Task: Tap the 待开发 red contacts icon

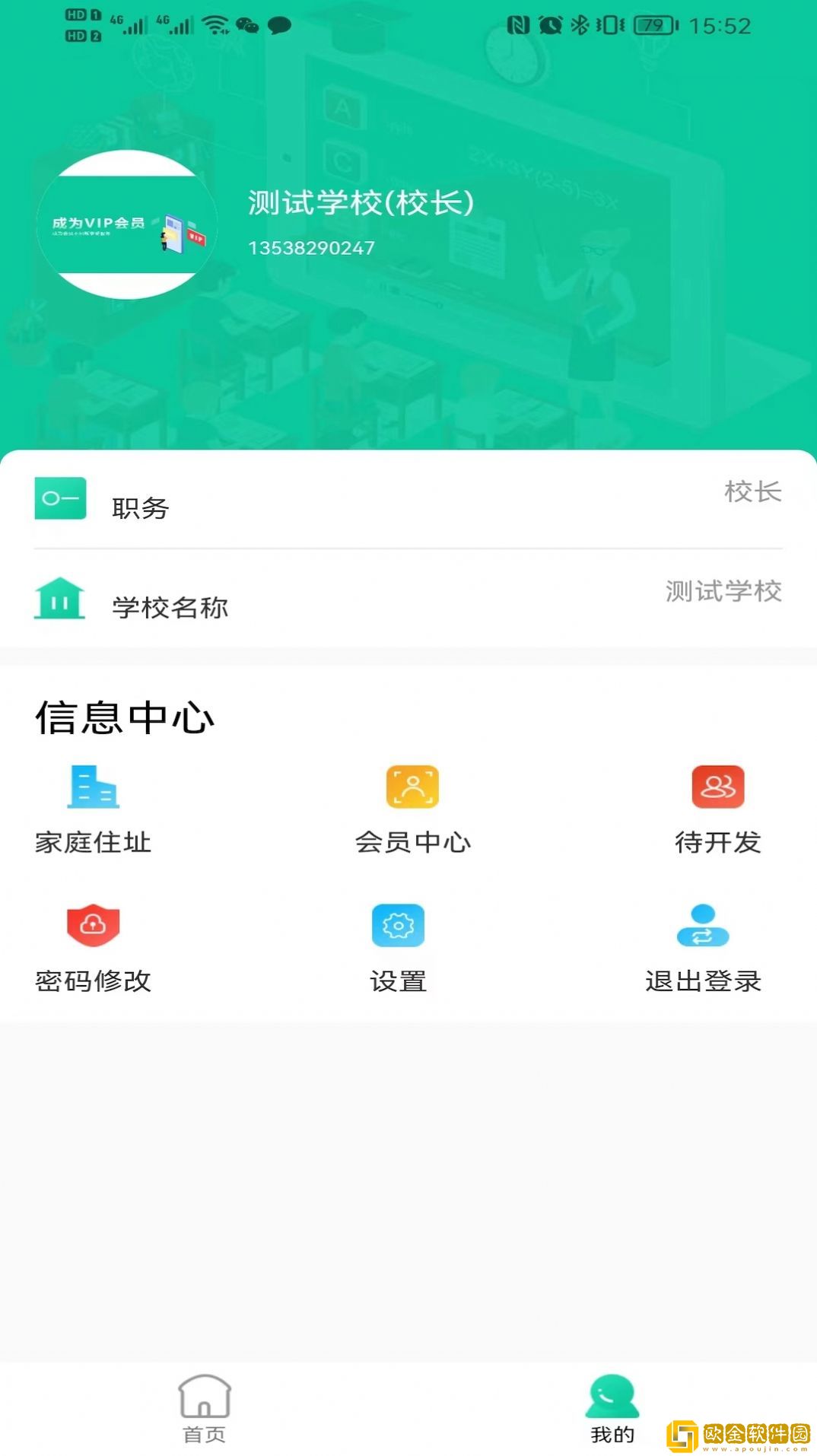Action: [x=715, y=788]
